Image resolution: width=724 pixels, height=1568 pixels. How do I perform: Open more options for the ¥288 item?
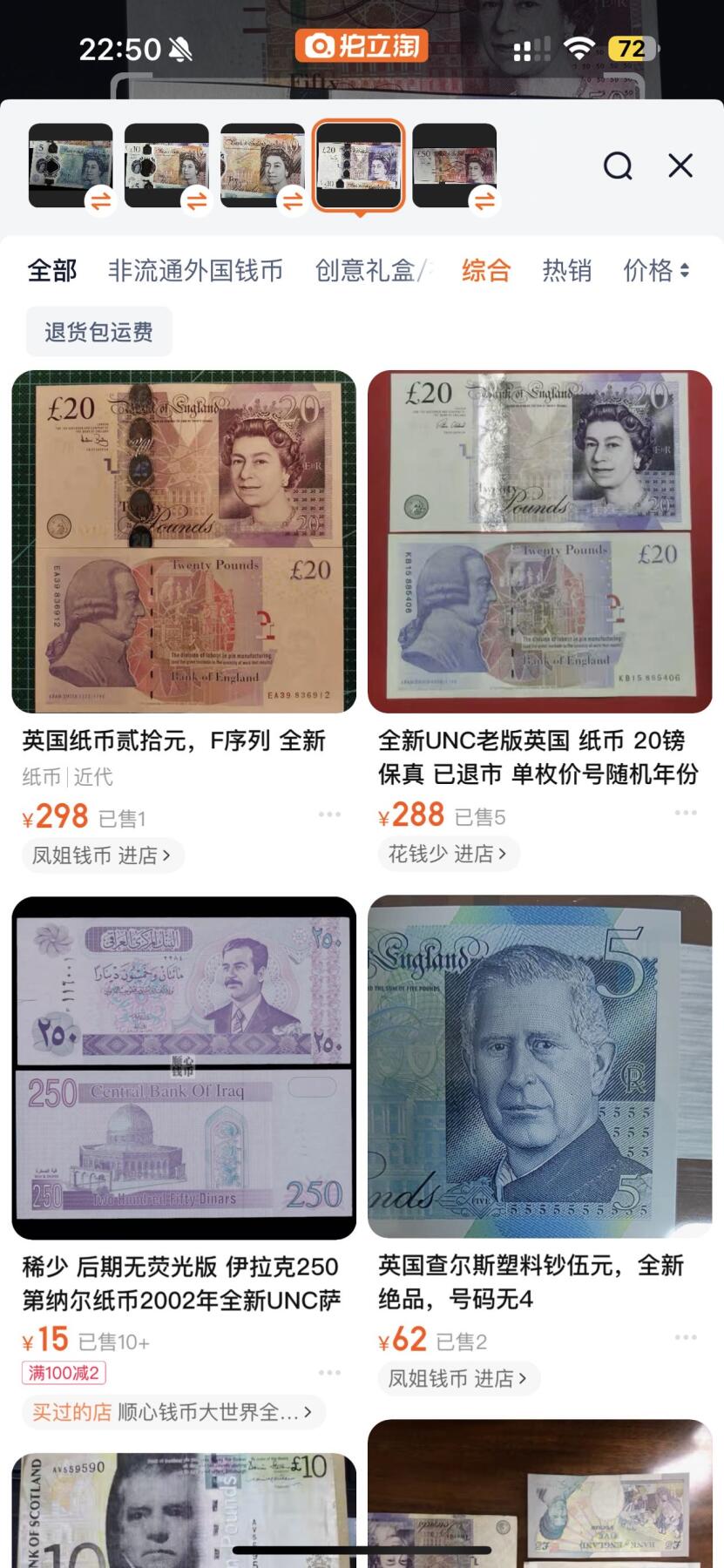[x=686, y=813]
